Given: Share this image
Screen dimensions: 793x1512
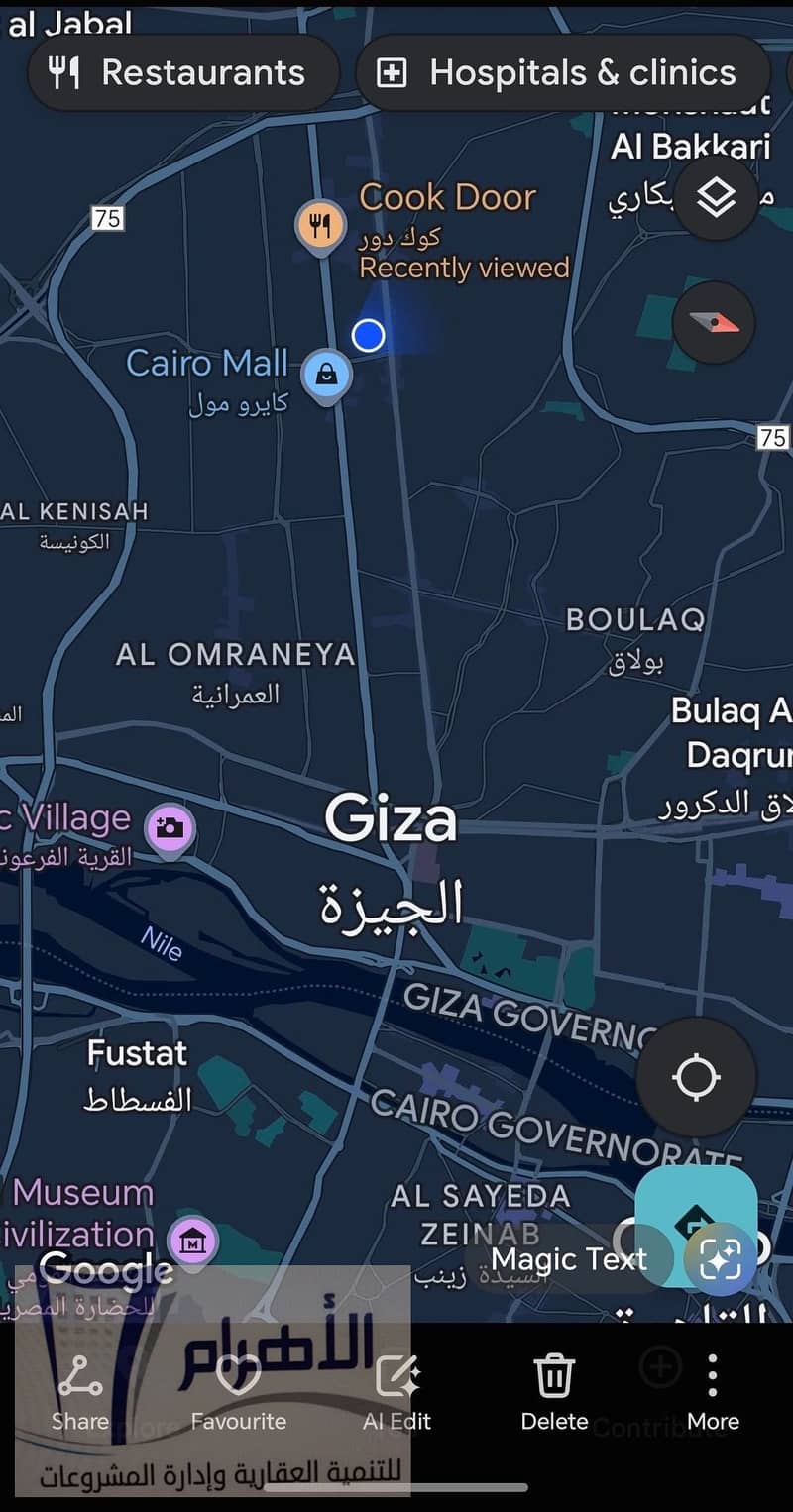Looking at the screenshot, I should [x=80, y=1392].
